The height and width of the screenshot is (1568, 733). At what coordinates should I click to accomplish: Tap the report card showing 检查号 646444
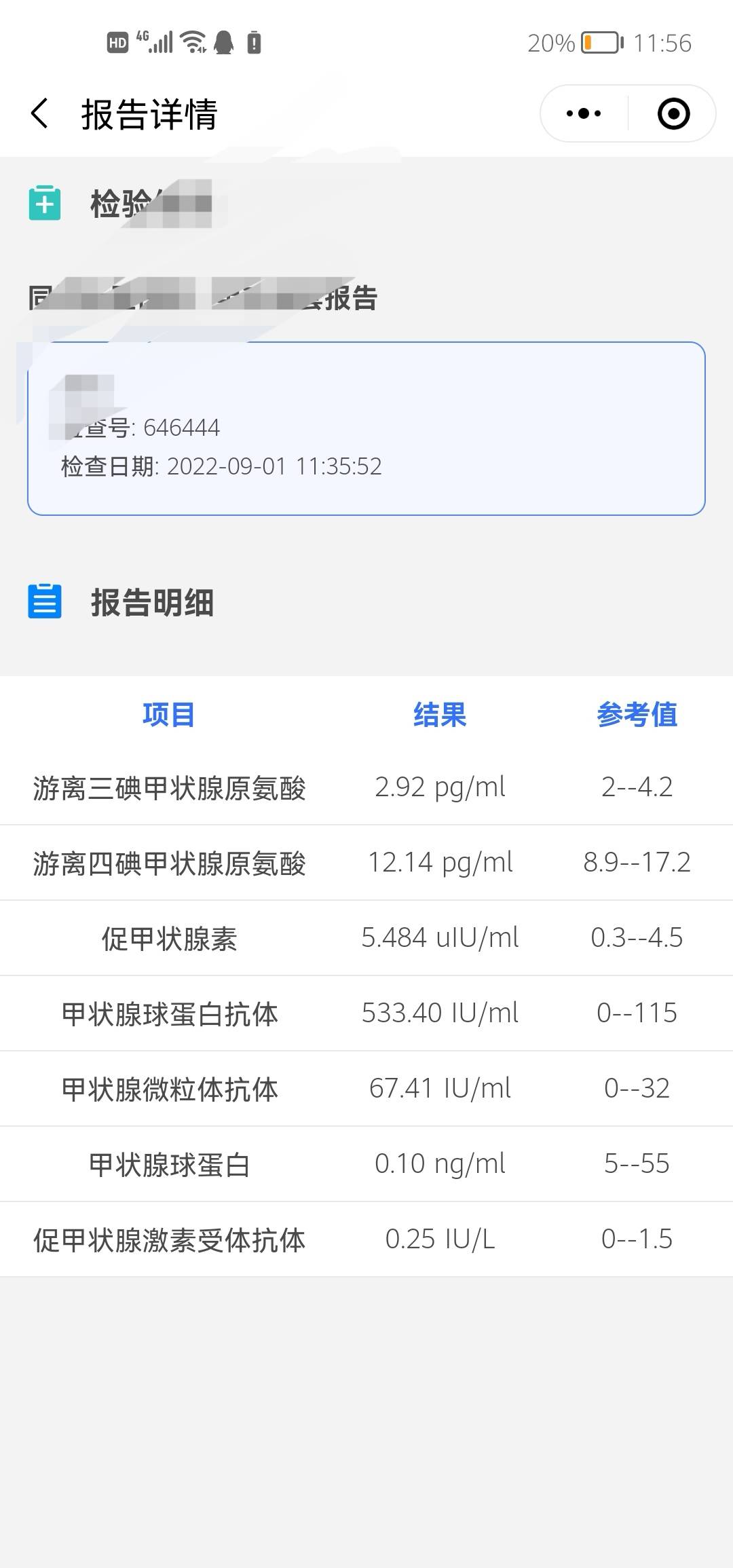pos(366,427)
